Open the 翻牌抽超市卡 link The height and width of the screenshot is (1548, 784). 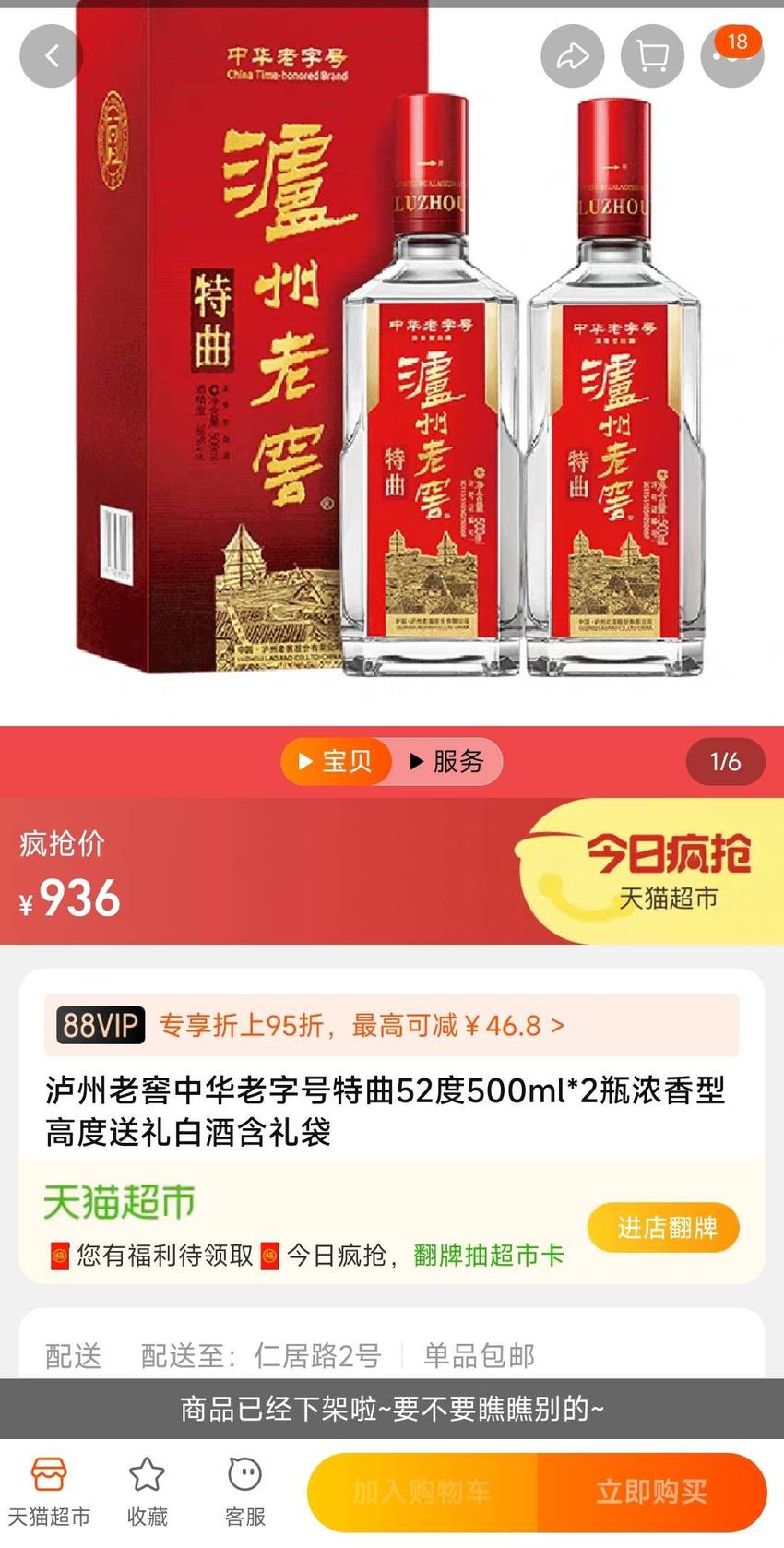[489, 1255]
